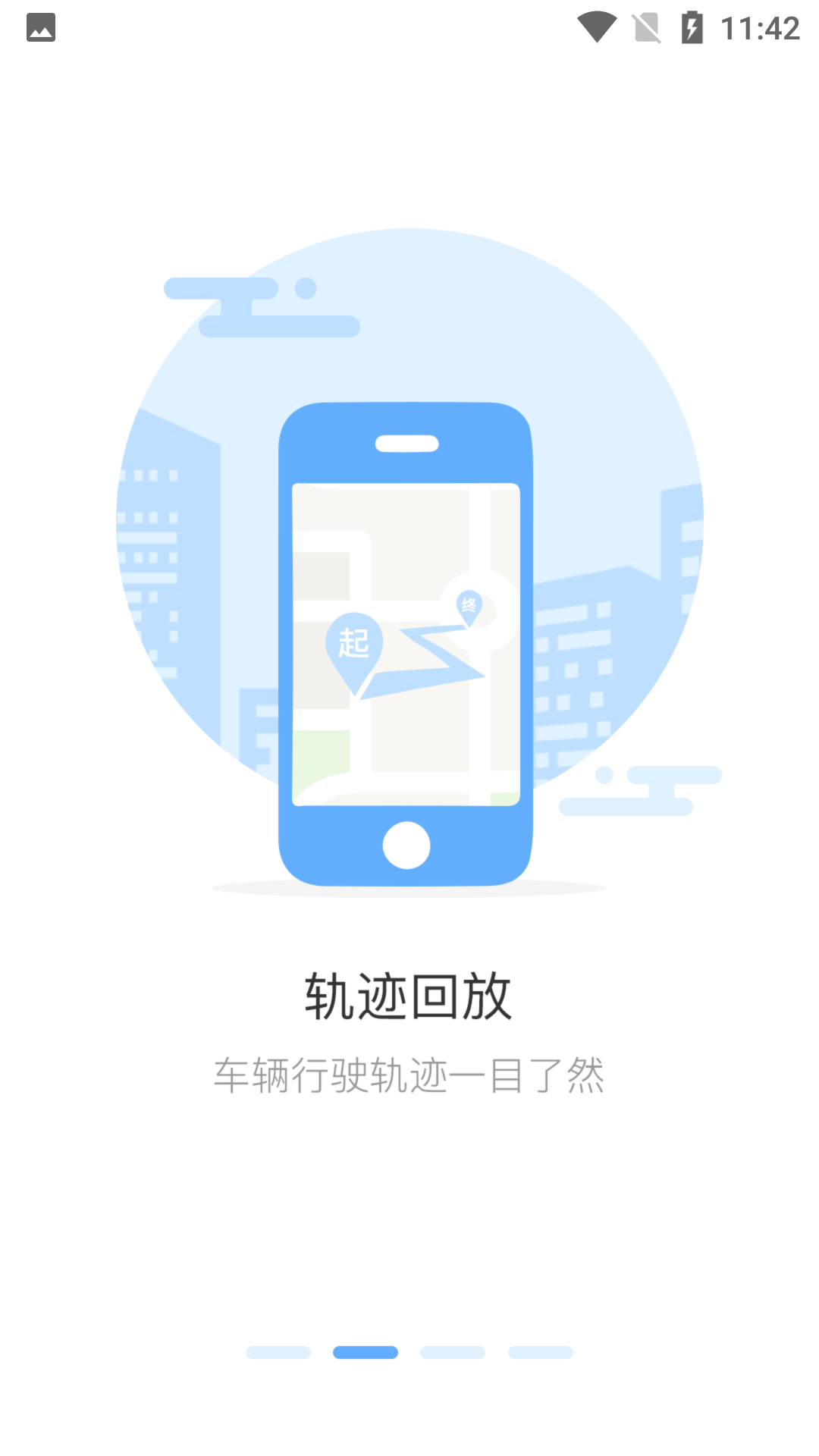Jump to the first onboarding page indicator
Screen dimensions: 819x1456
pos(278,1352)
